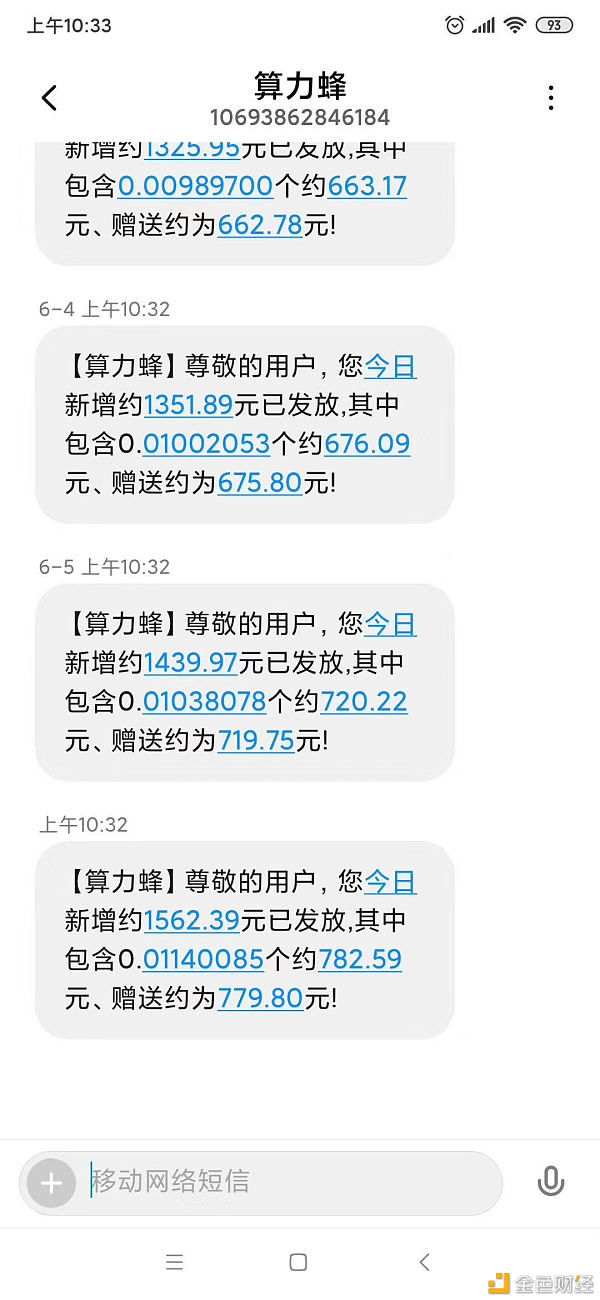Tap the linked number 01140085
The image size is (600, 1300).
[x=203, y=960]
